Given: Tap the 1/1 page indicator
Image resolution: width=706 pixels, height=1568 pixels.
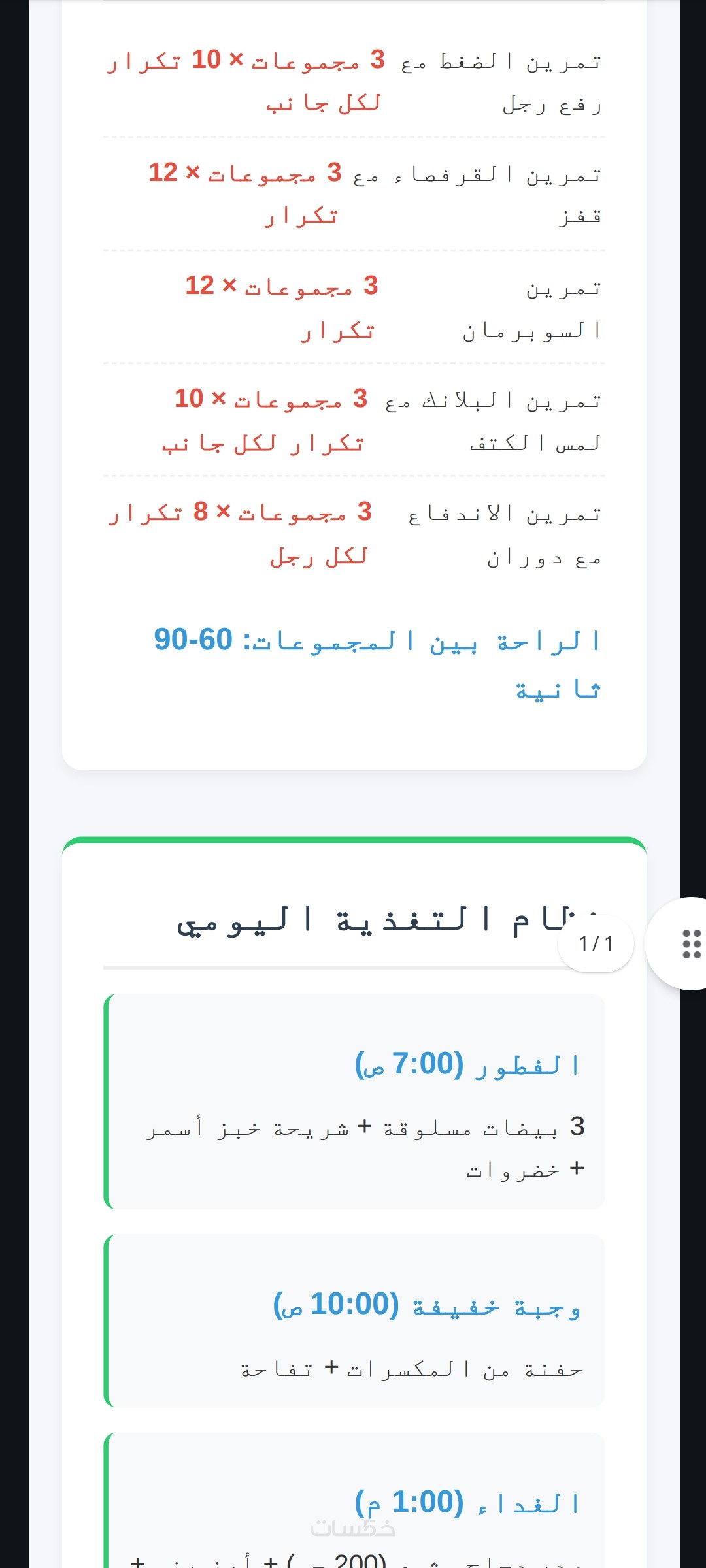Looking at the screenshot, I should 596,944.
